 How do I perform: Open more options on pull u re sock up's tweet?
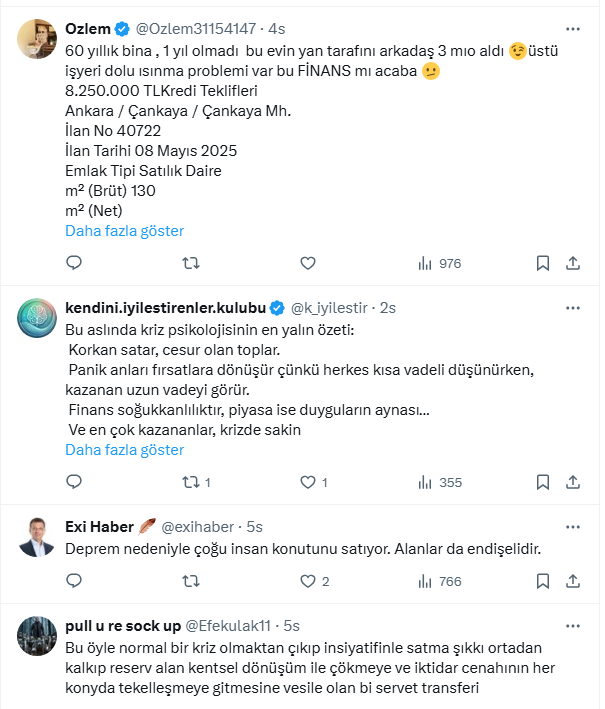pyautogui.click(x=573, y=625)
